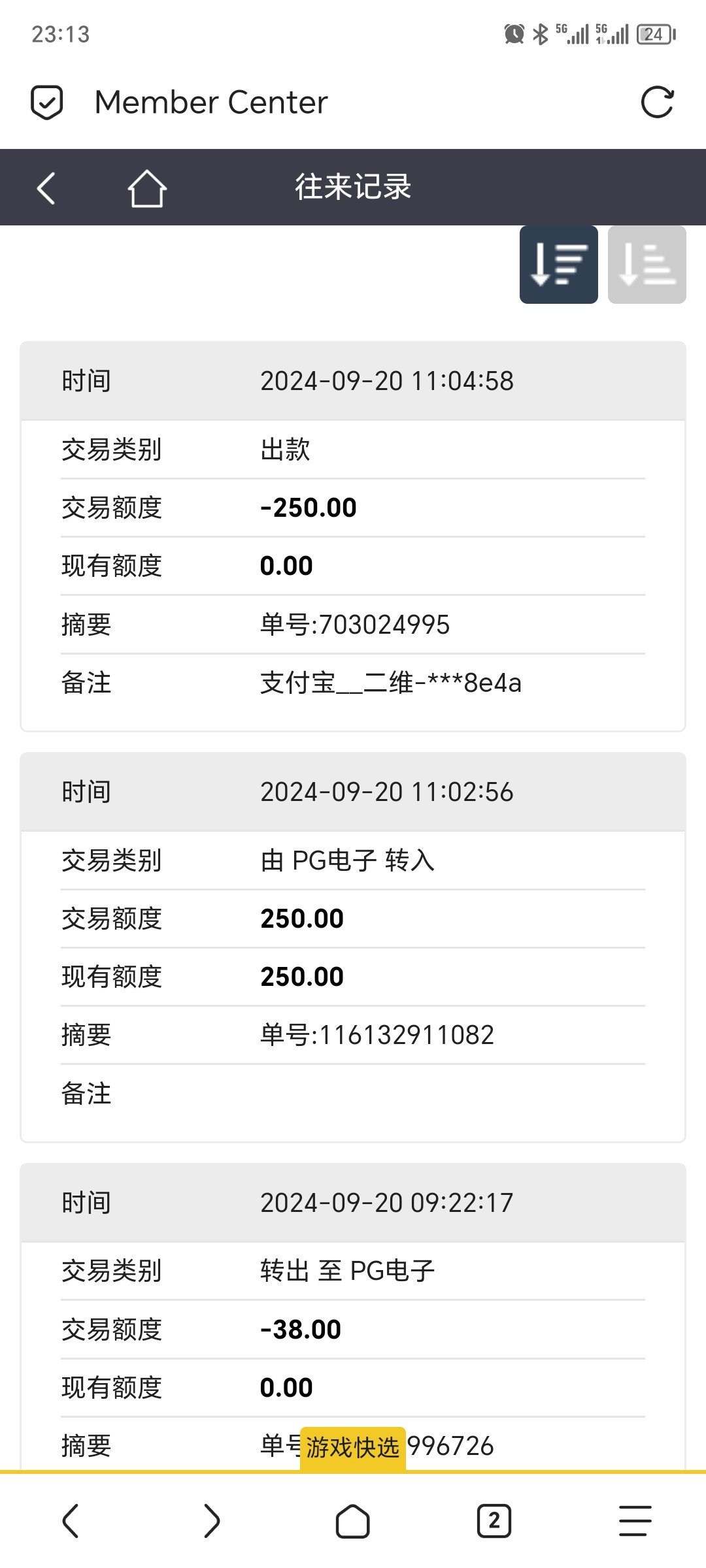Show the two open browser tabs

pos(494,1521)
